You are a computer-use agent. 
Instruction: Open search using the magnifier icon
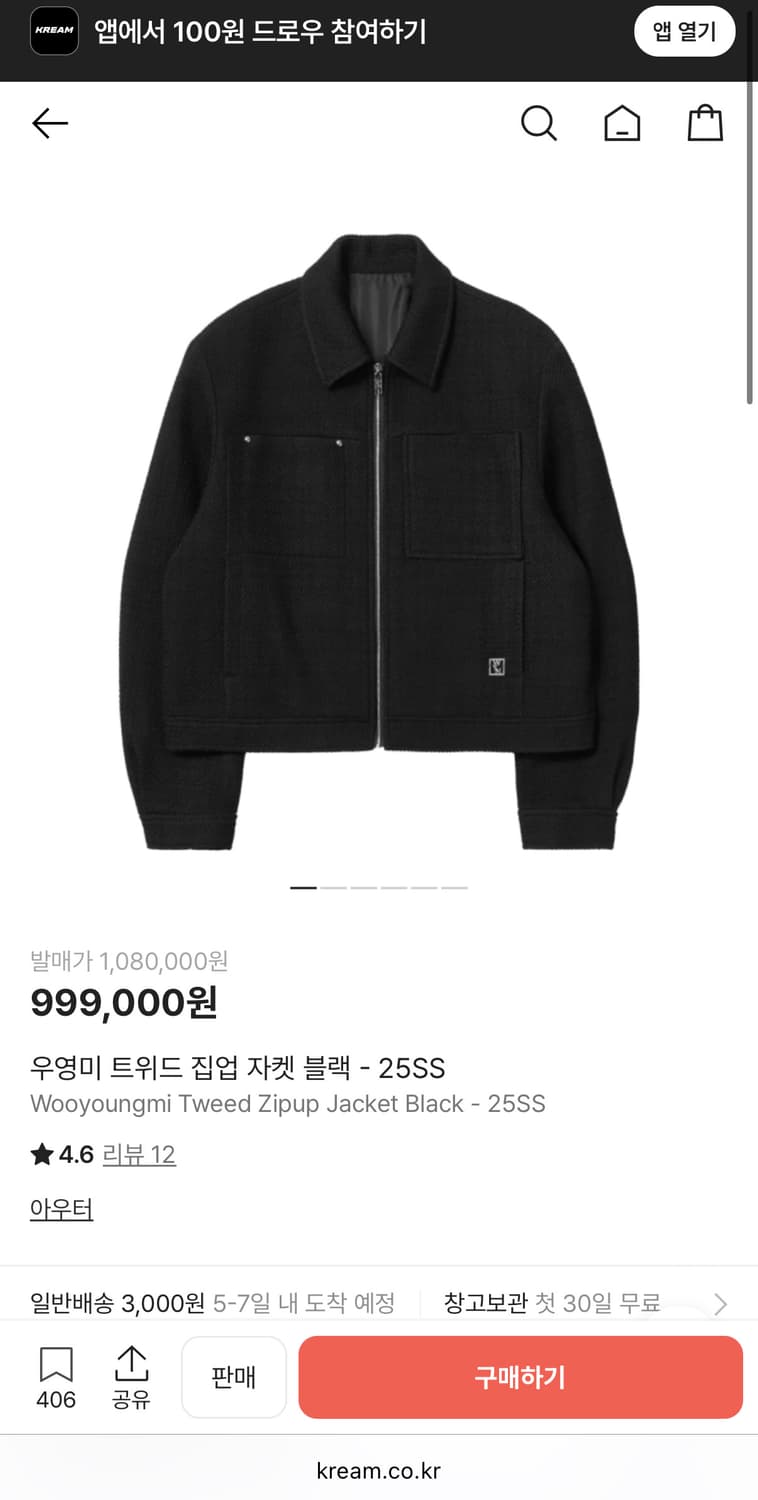539,123
